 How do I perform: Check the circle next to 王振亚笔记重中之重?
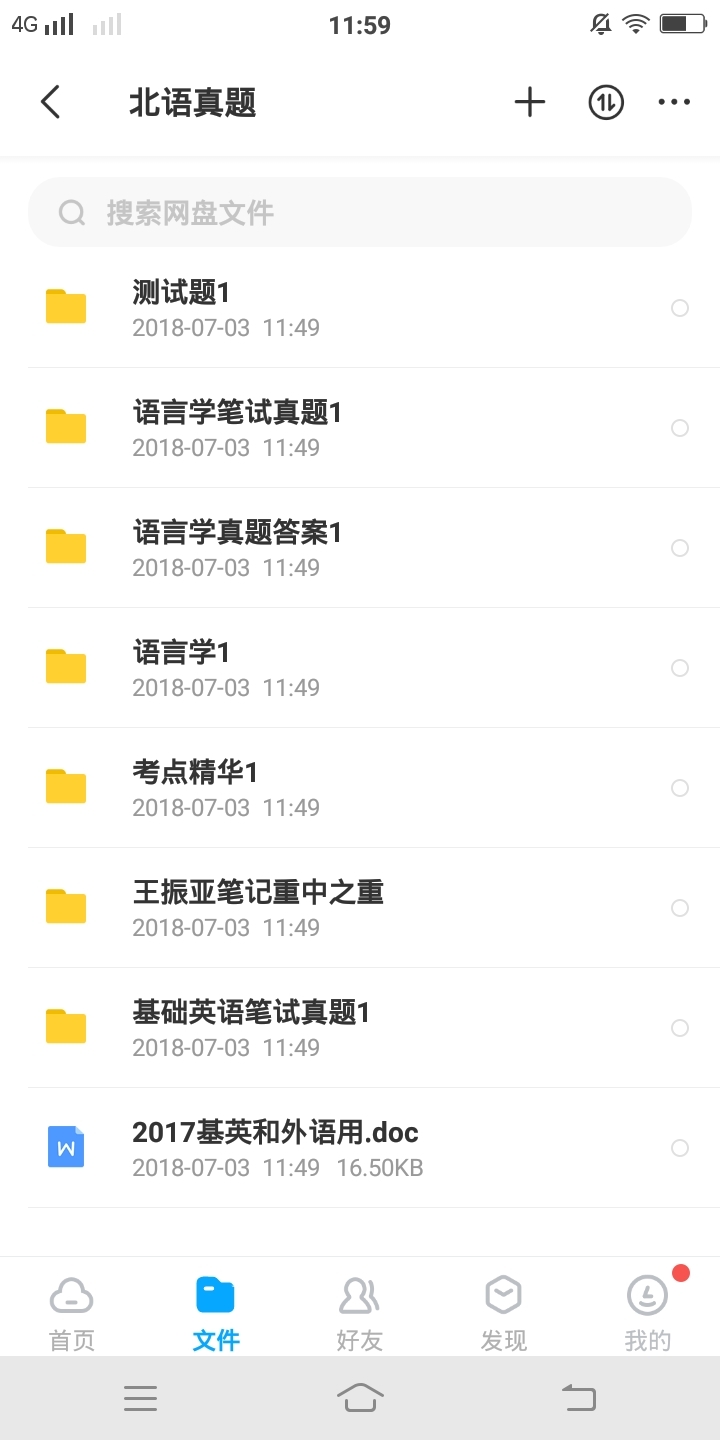pos(680,908)
